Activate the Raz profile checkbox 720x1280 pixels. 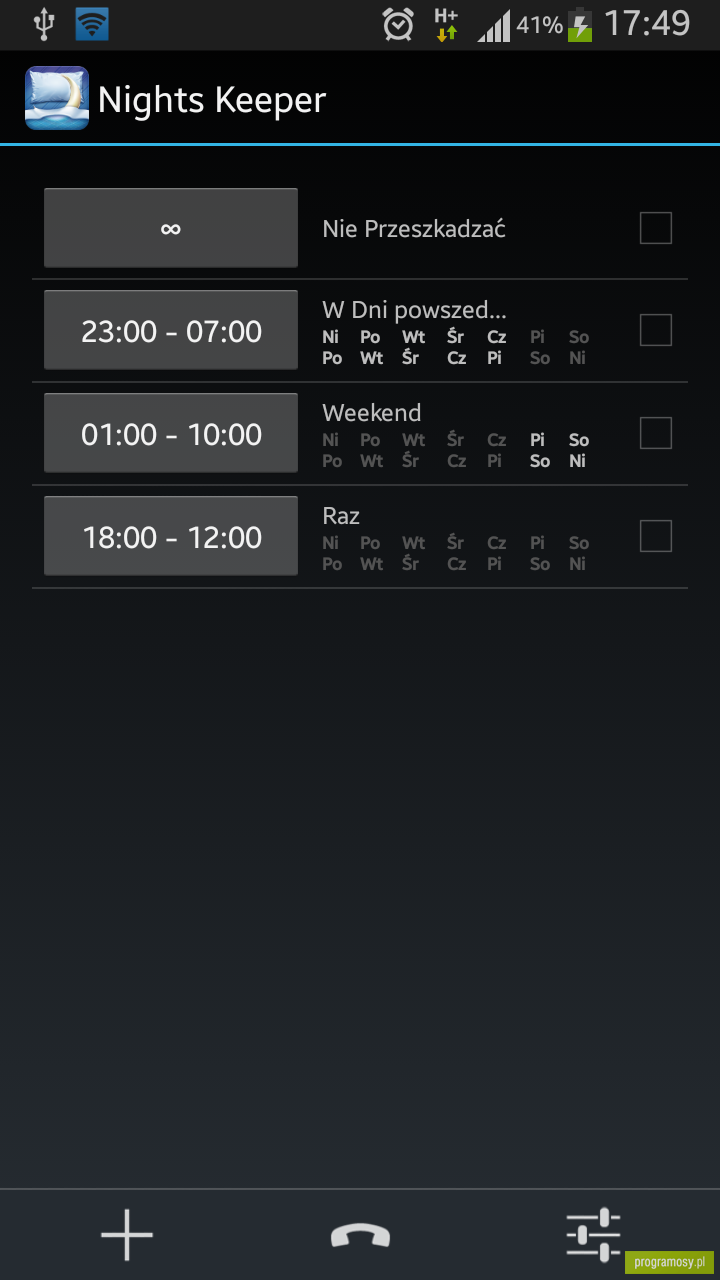(656, 536)
